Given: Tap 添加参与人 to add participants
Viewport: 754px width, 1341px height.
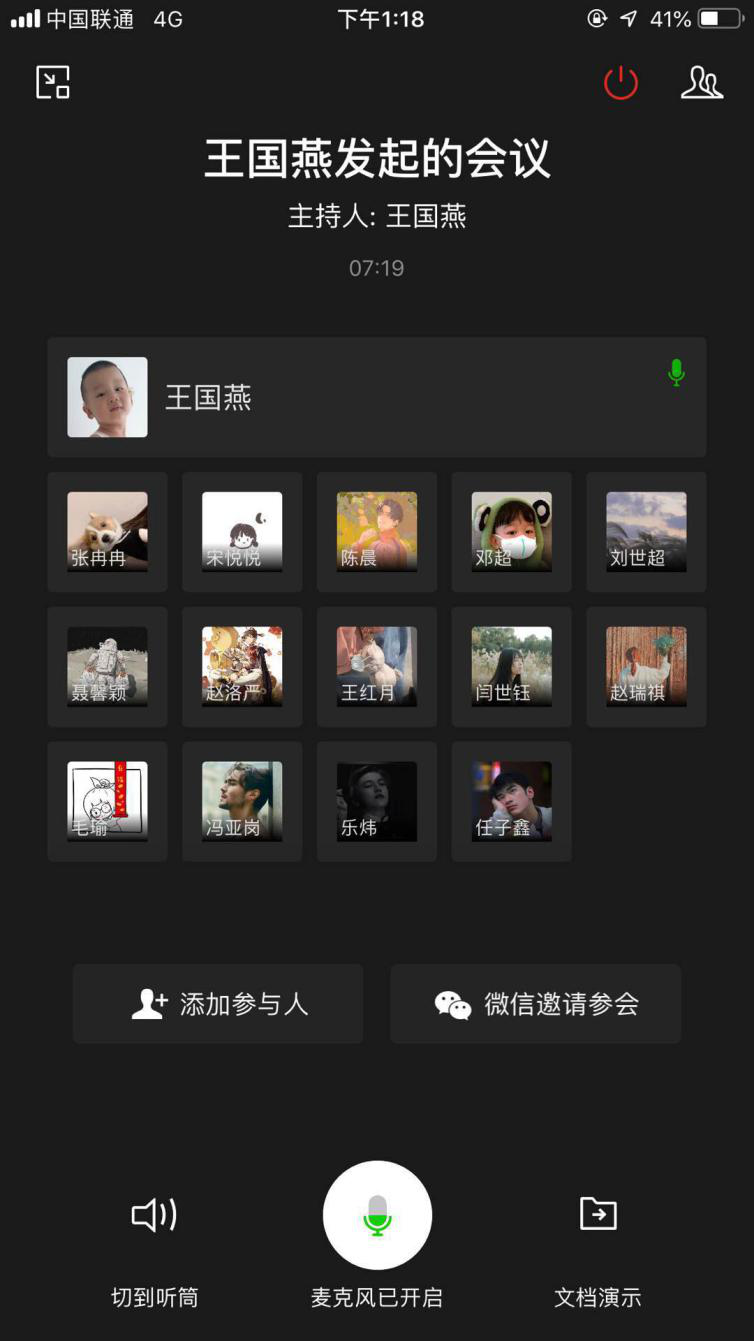Looking at the screenshot, I should tap(218, 1004).
